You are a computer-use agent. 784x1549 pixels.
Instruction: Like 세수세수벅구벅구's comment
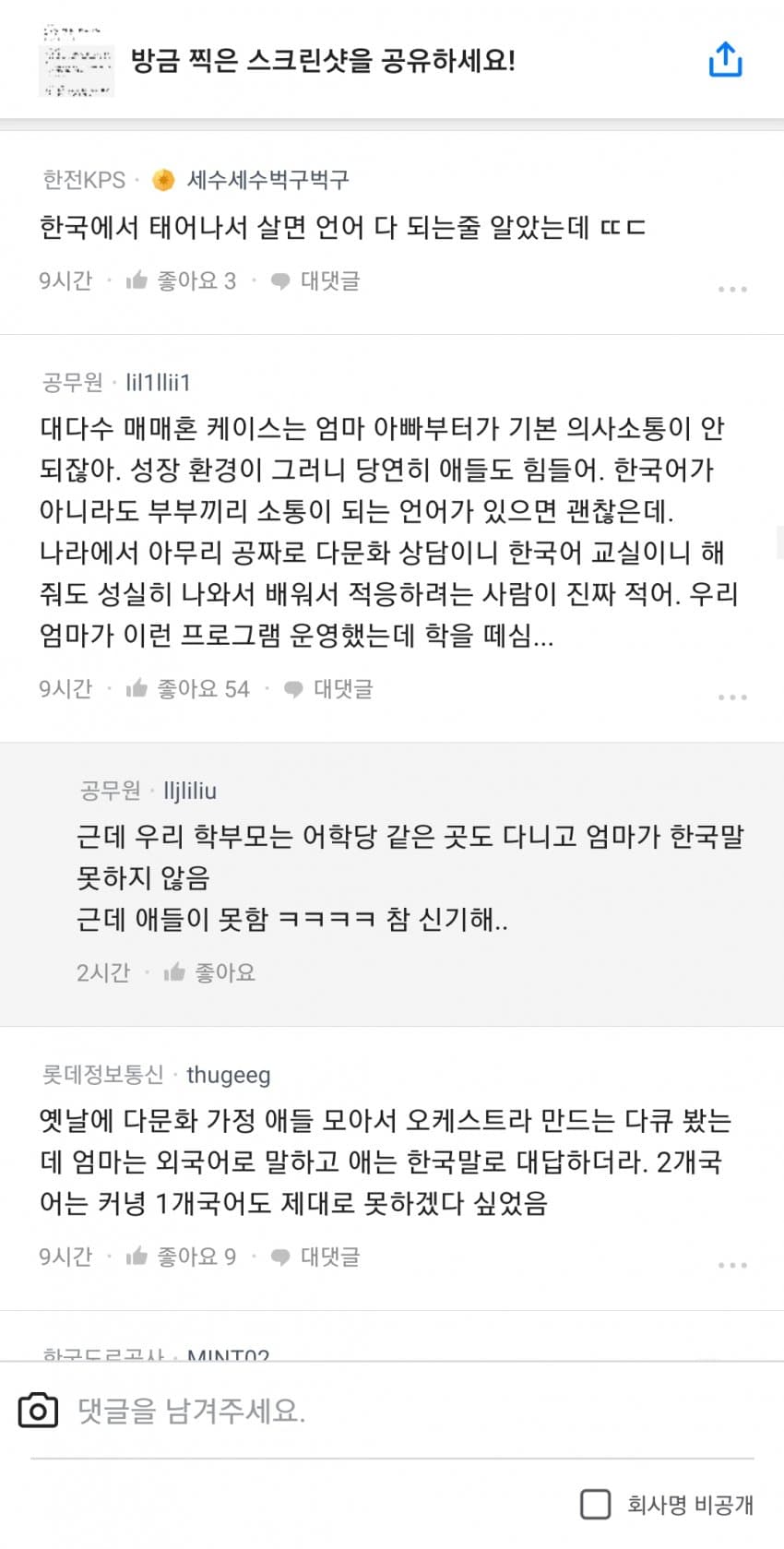pos(182,280)
